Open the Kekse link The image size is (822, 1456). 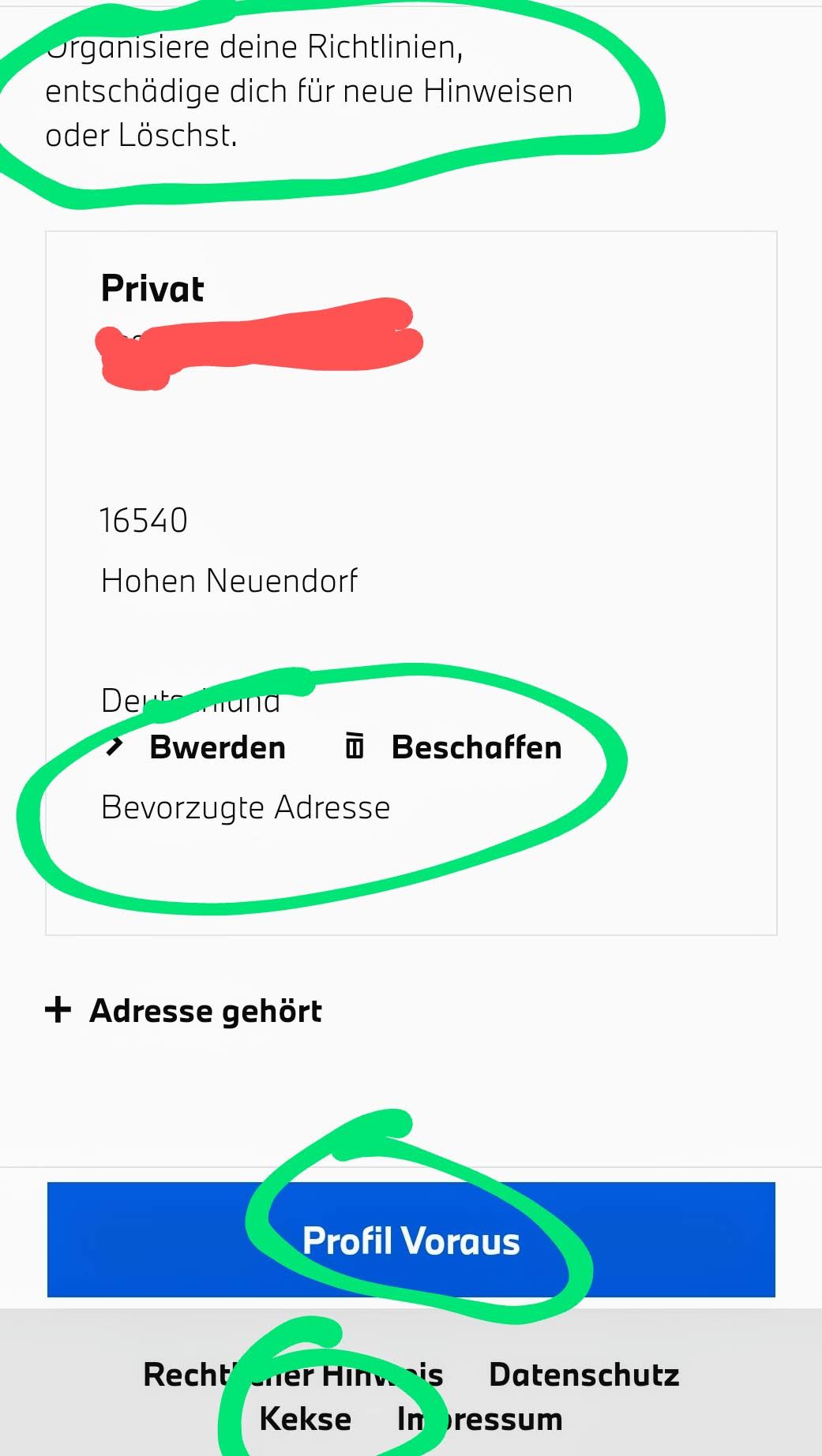click(305, 1418)
